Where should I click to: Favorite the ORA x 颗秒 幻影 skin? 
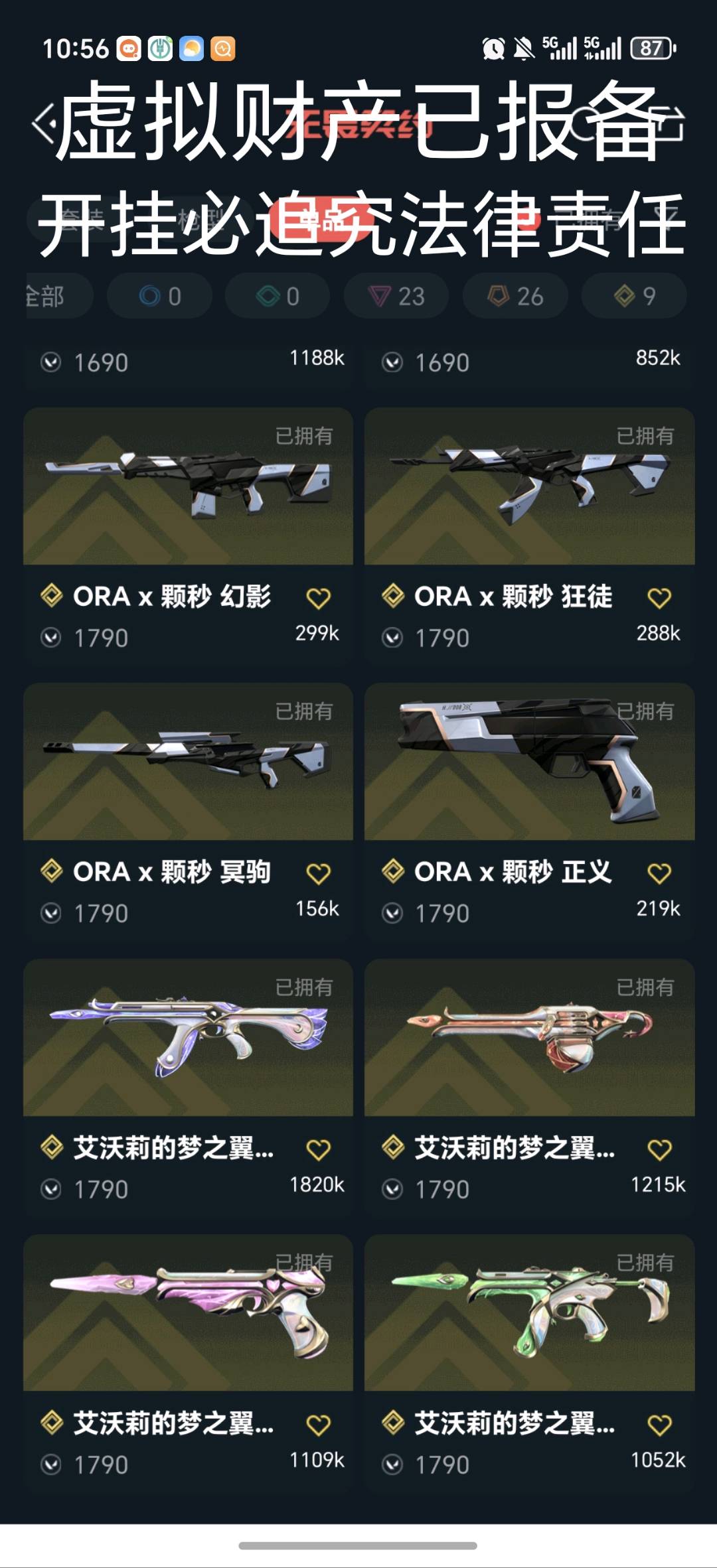(x=319, y=599)
